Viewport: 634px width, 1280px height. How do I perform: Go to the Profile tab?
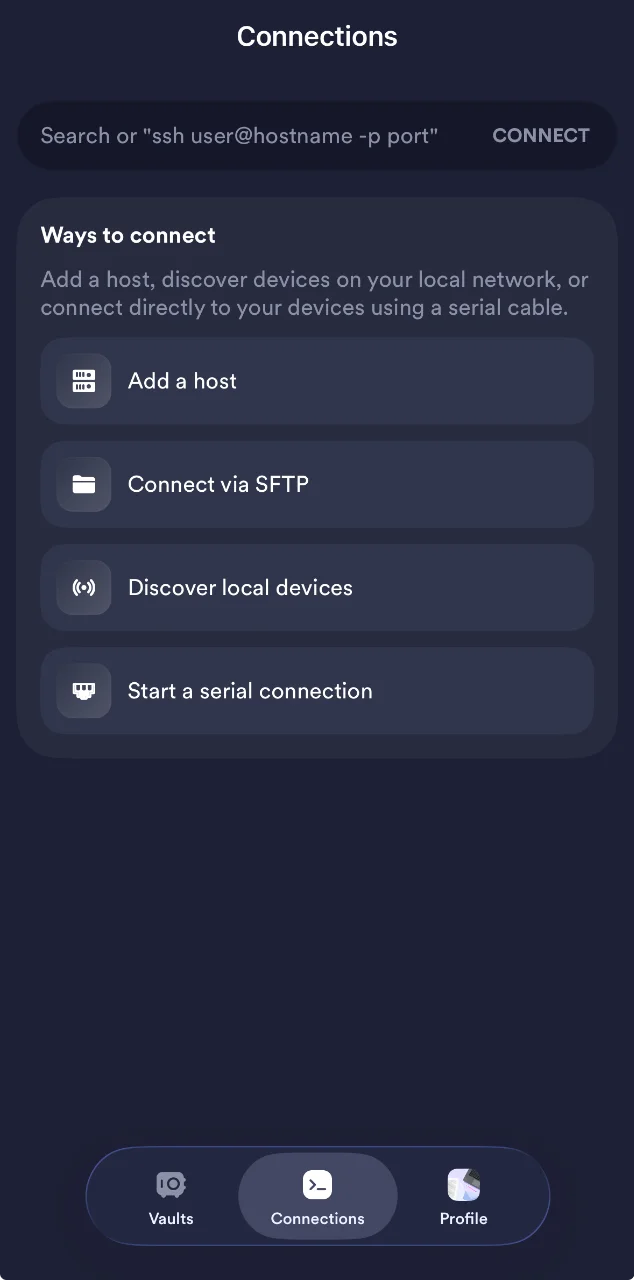point(463,1197)
